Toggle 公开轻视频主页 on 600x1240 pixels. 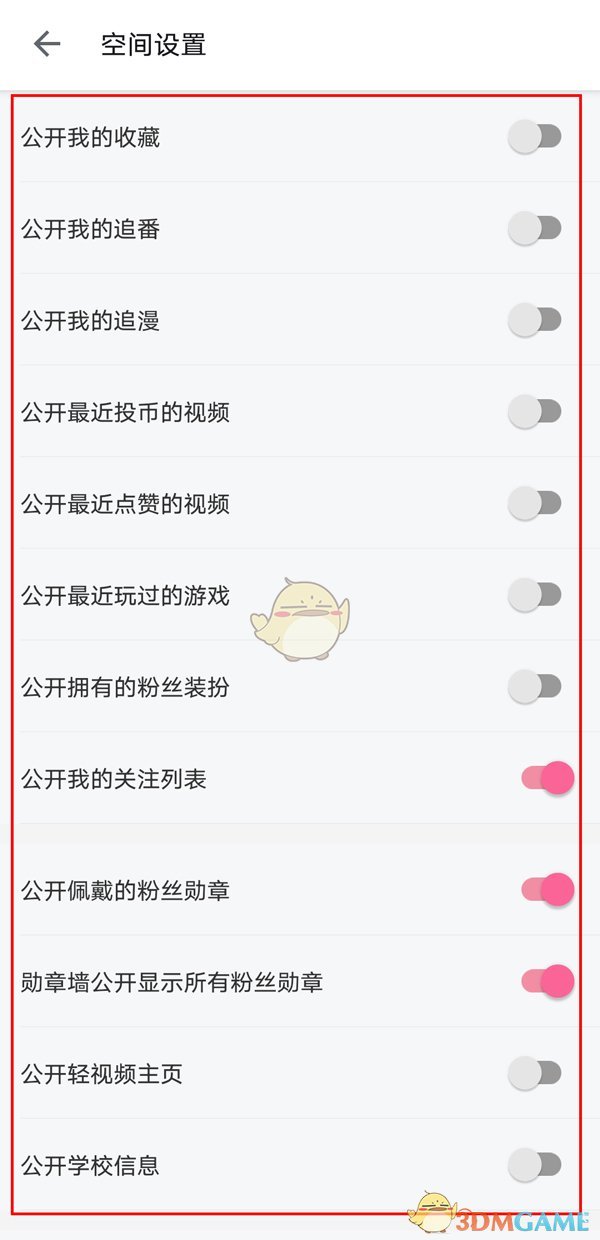(x=535, y=1074)
